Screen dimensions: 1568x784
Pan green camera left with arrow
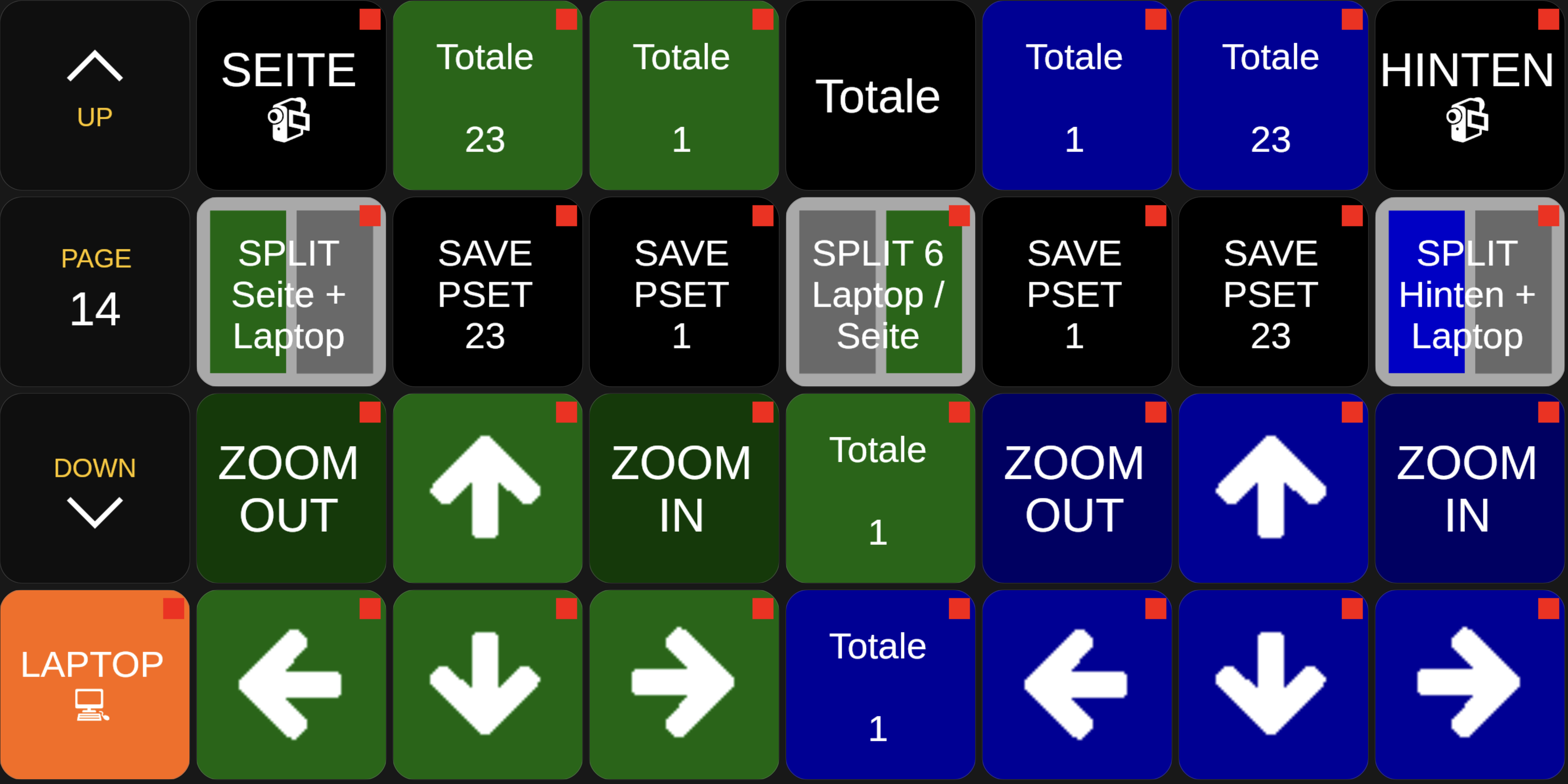pos(291,684)
